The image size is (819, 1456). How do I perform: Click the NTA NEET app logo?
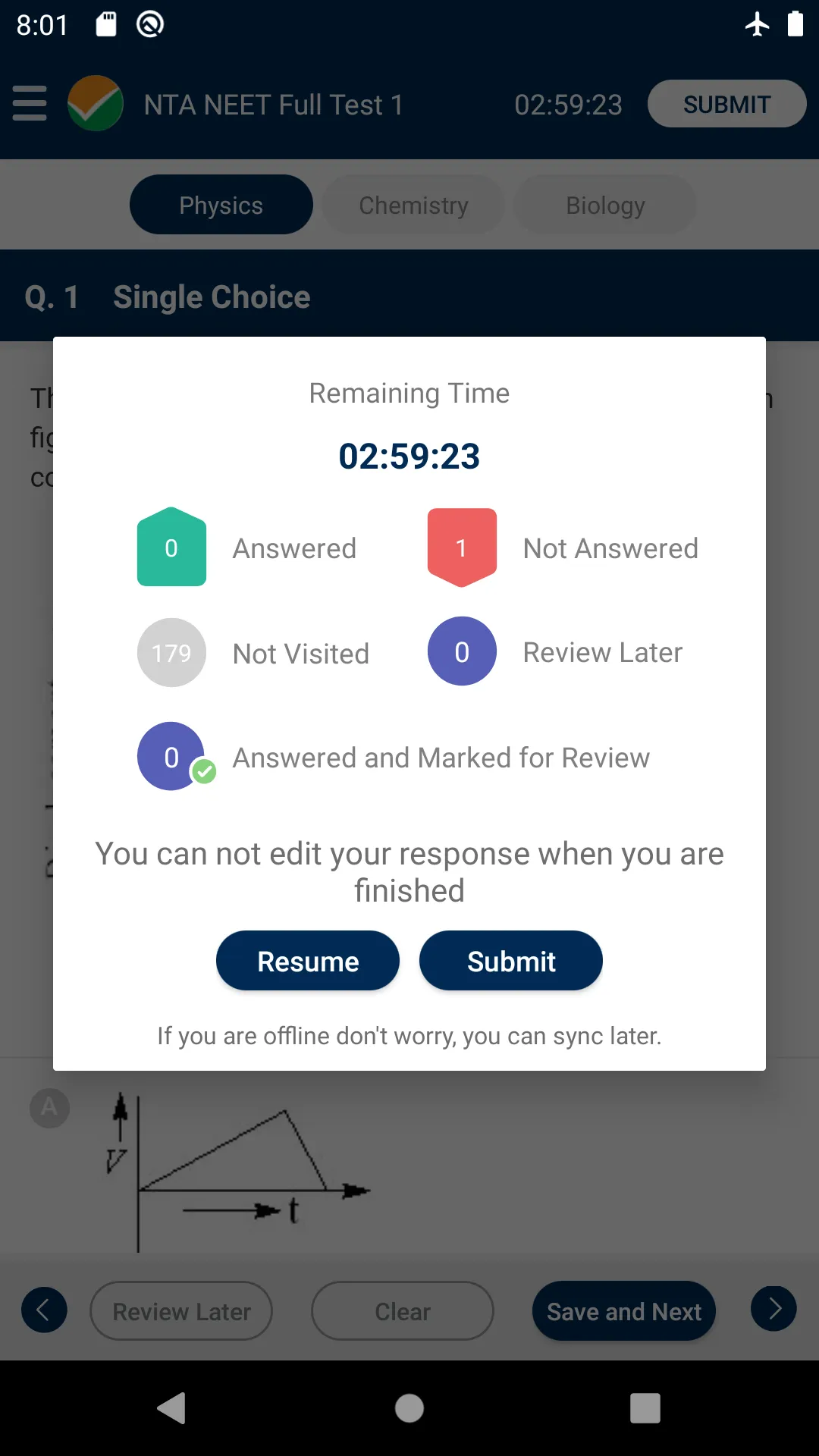[96, 104]
